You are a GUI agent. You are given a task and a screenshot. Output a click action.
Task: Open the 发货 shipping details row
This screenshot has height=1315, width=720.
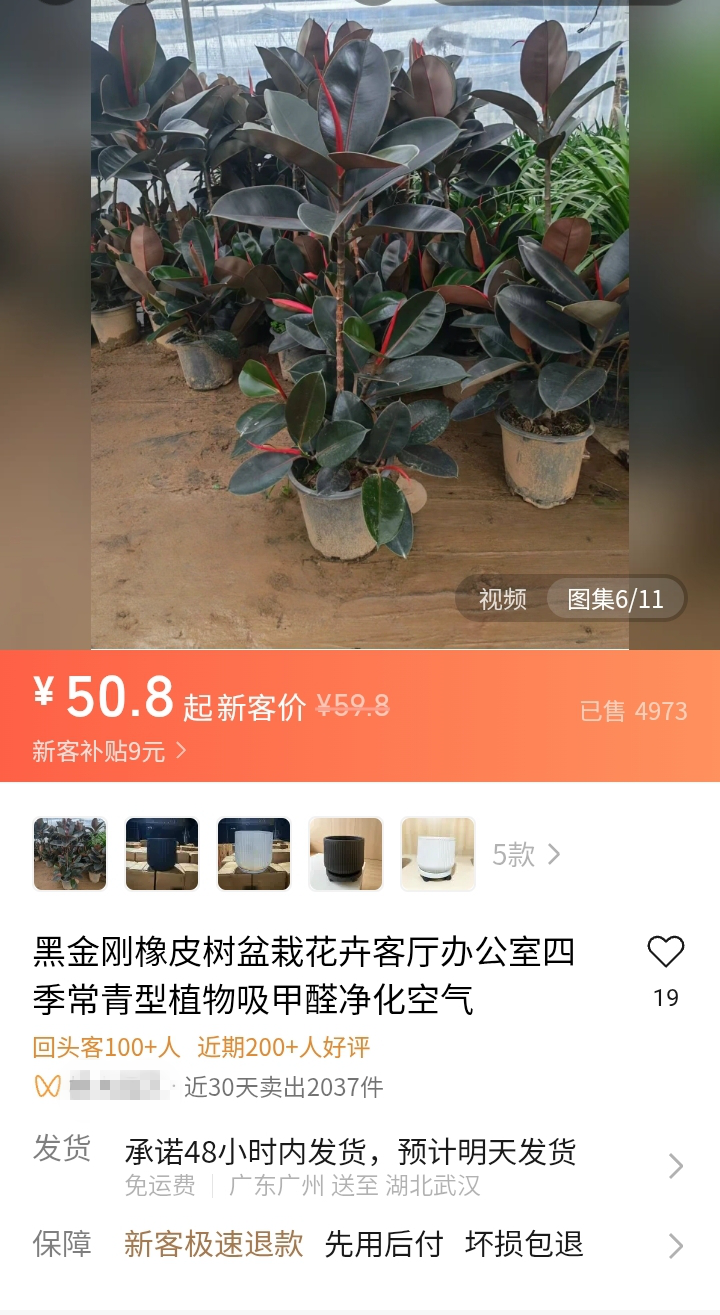tap(360, 1166)
